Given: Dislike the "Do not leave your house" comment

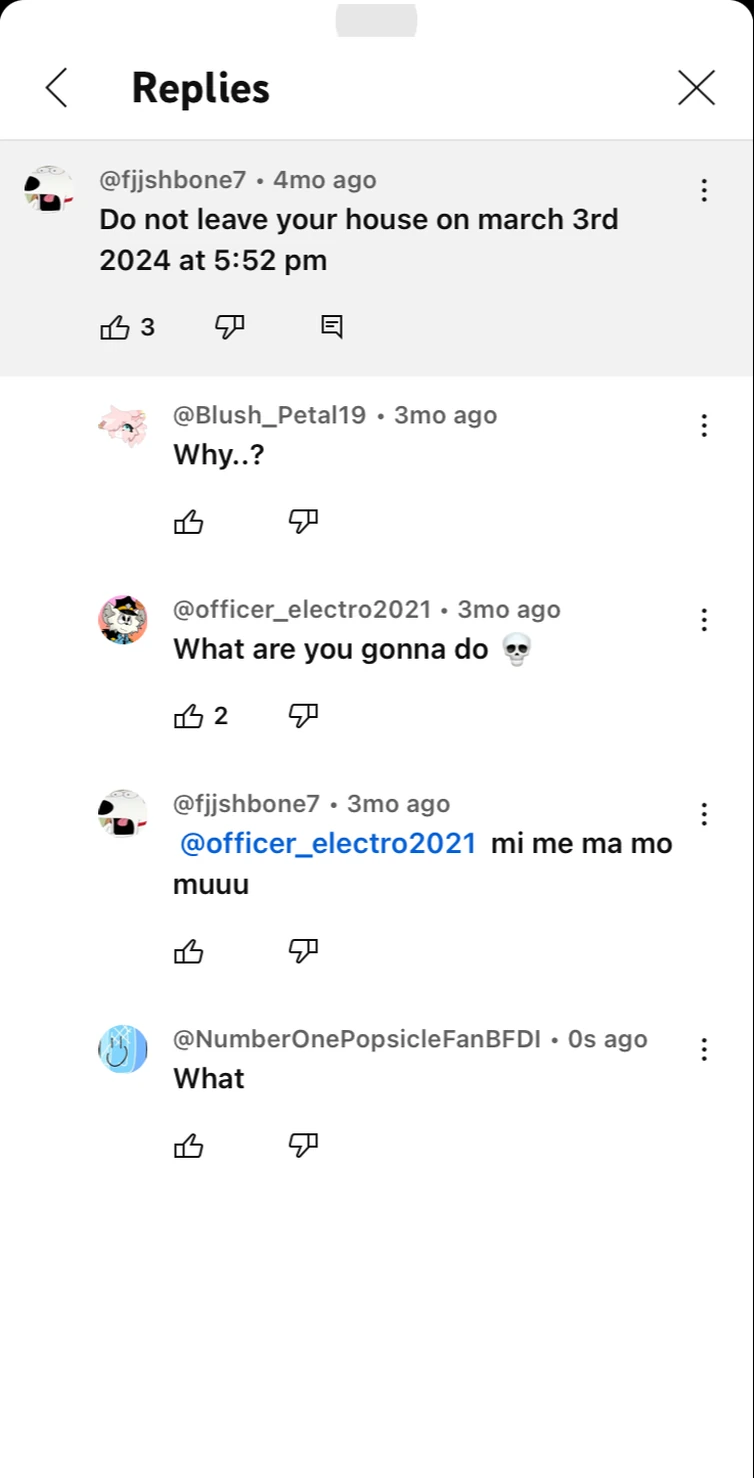Looking at the screenshot, I should 229,327.
